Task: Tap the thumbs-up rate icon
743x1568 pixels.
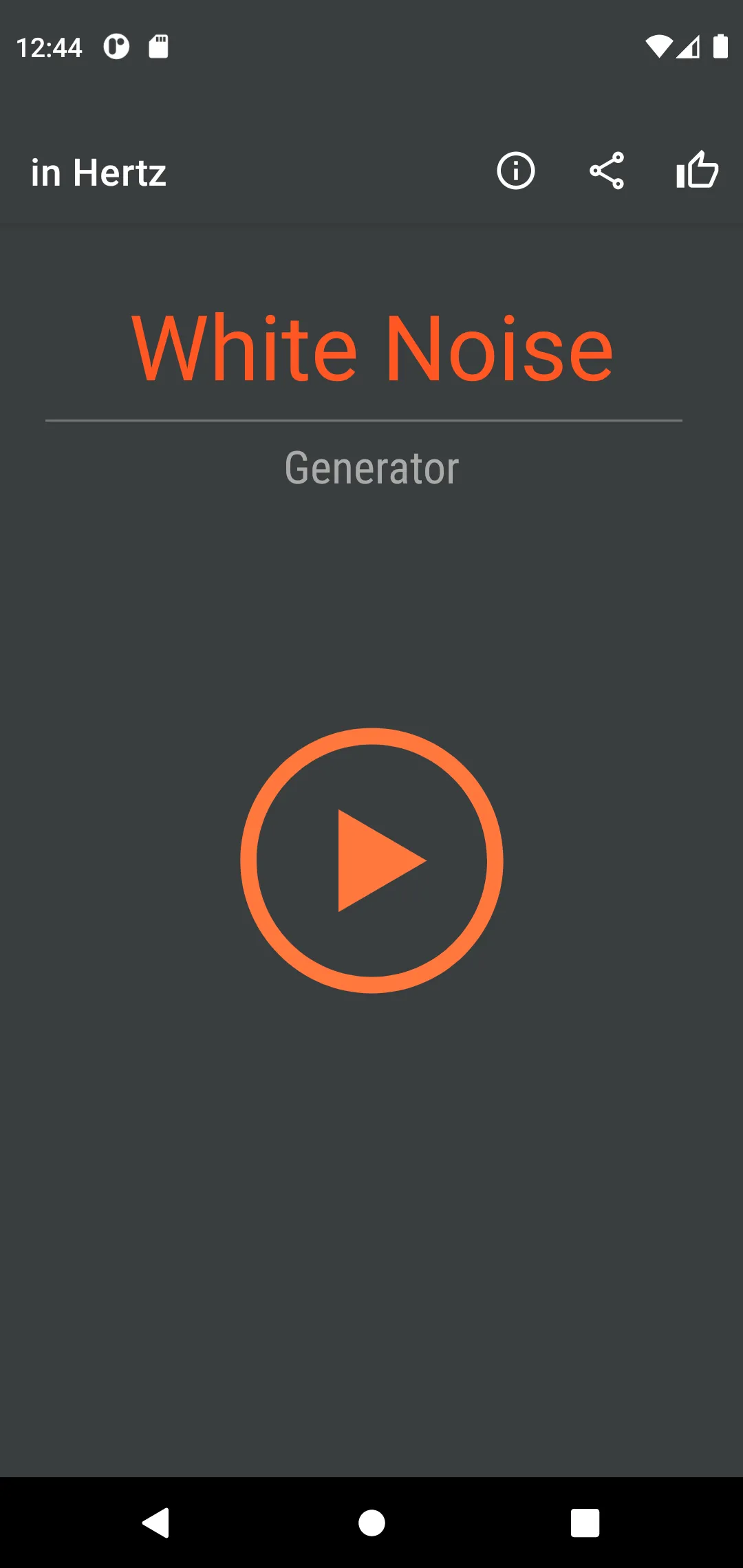Action: [x=697, y=170]
